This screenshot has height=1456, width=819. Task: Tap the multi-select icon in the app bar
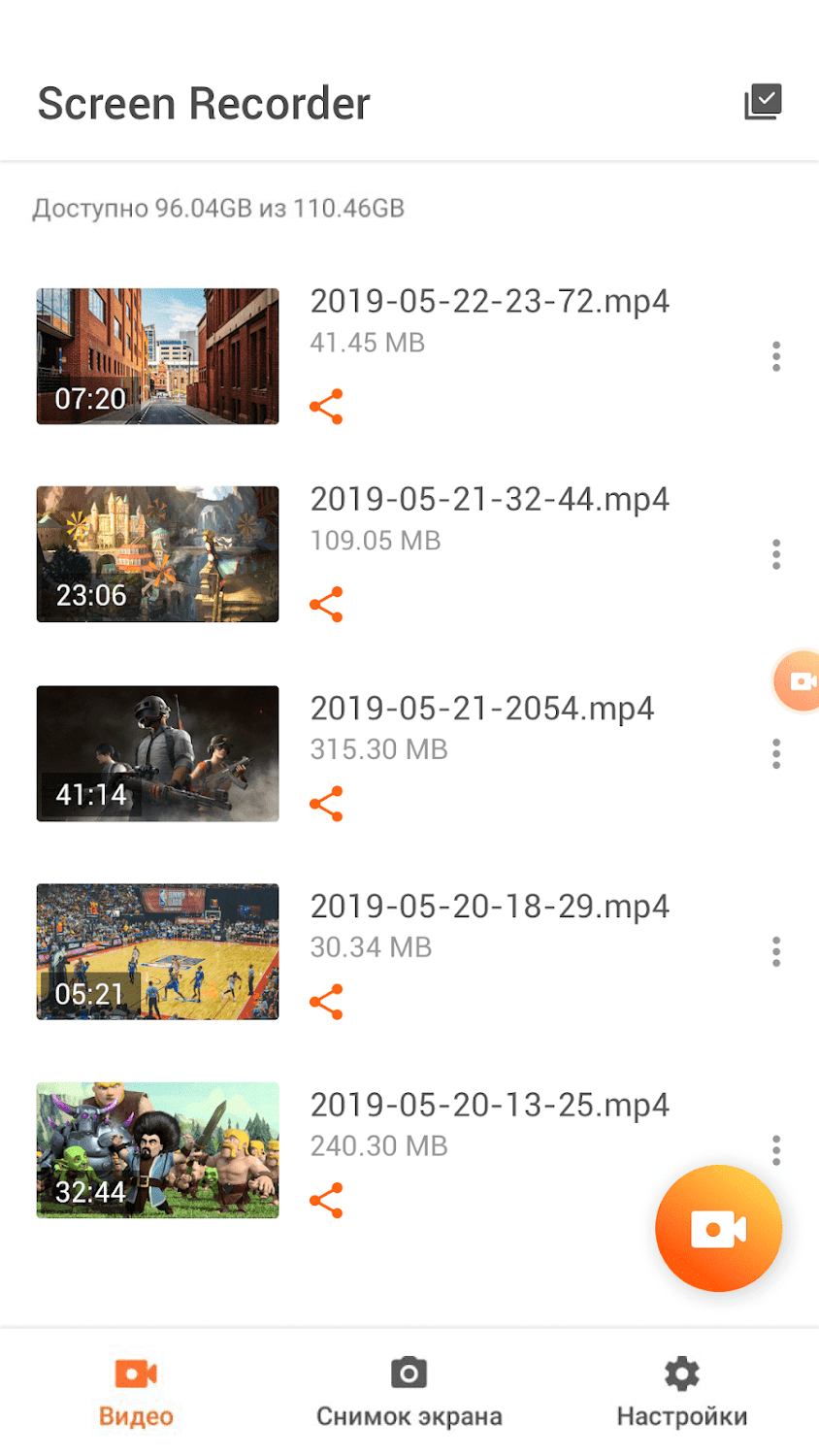pyautogui.click(x=763, y=102)
